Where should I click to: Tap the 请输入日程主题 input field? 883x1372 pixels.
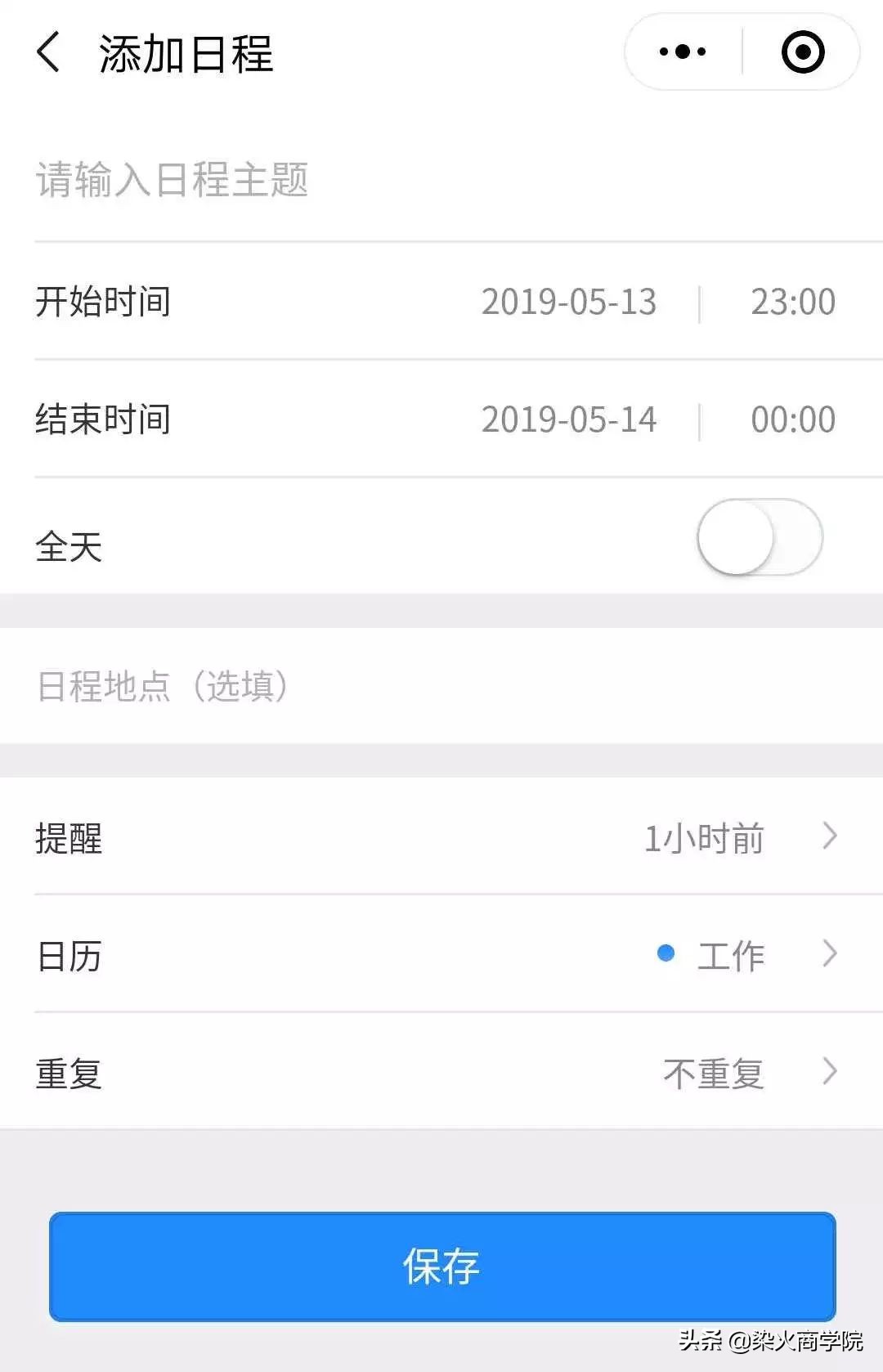(x=172, y=182)
